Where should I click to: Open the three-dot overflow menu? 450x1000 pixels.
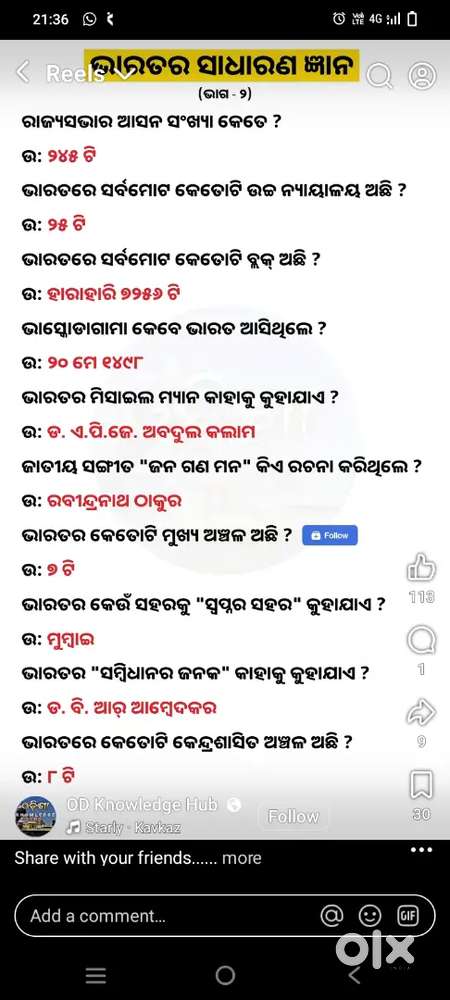[x=421, y=850]
